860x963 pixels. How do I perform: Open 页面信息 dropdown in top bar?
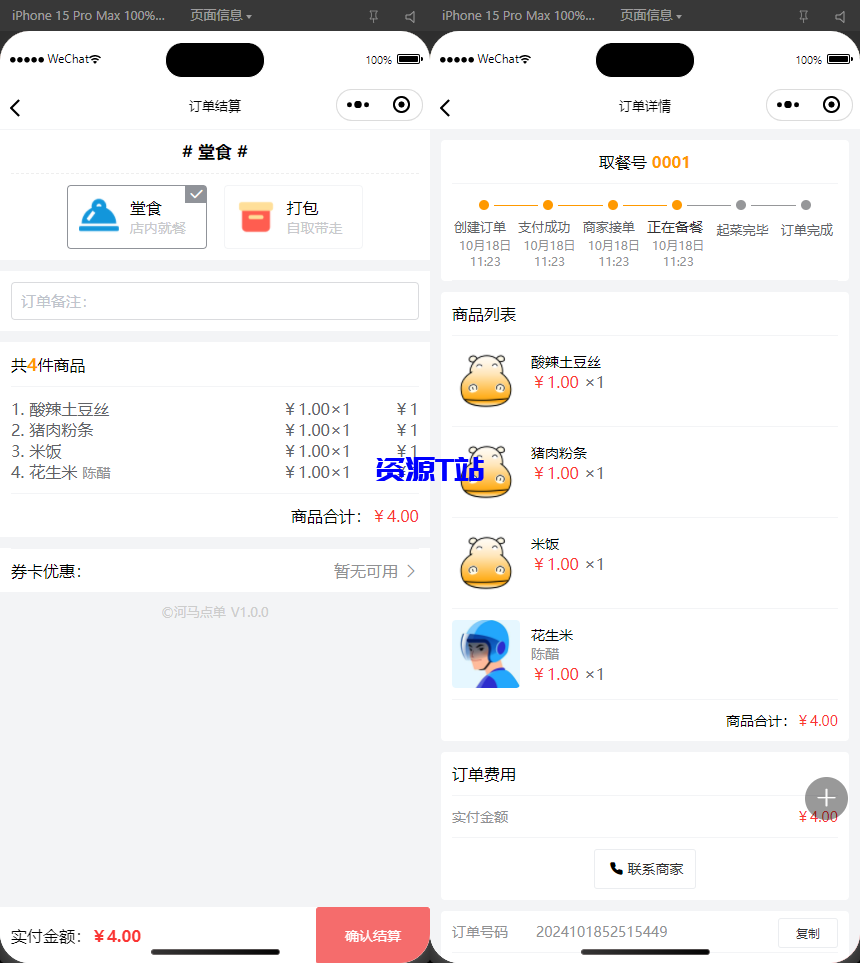point(218,15)
